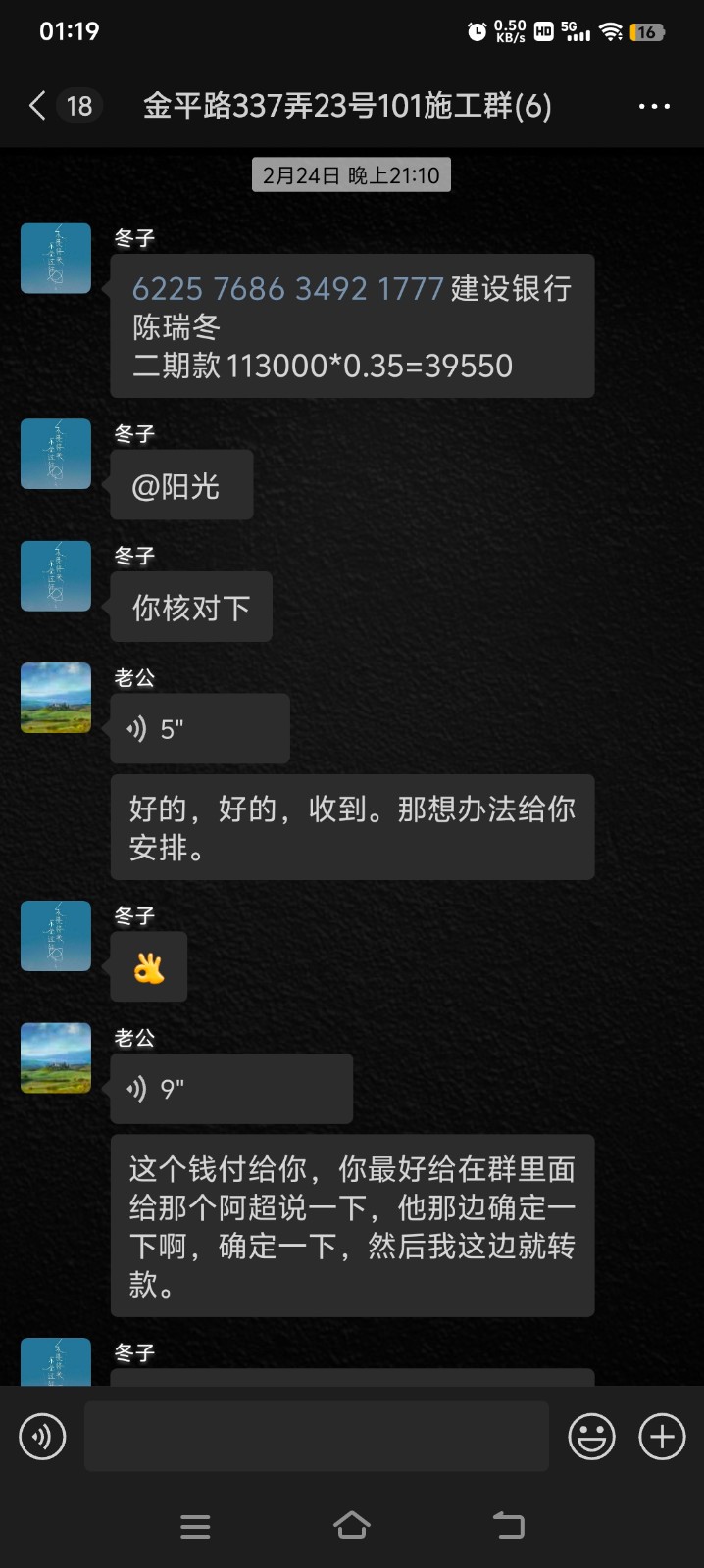Open 老公's avatar beside the 5-second voice message
Viewport: 704px width, 1568px height.
[x=56, y=698]
